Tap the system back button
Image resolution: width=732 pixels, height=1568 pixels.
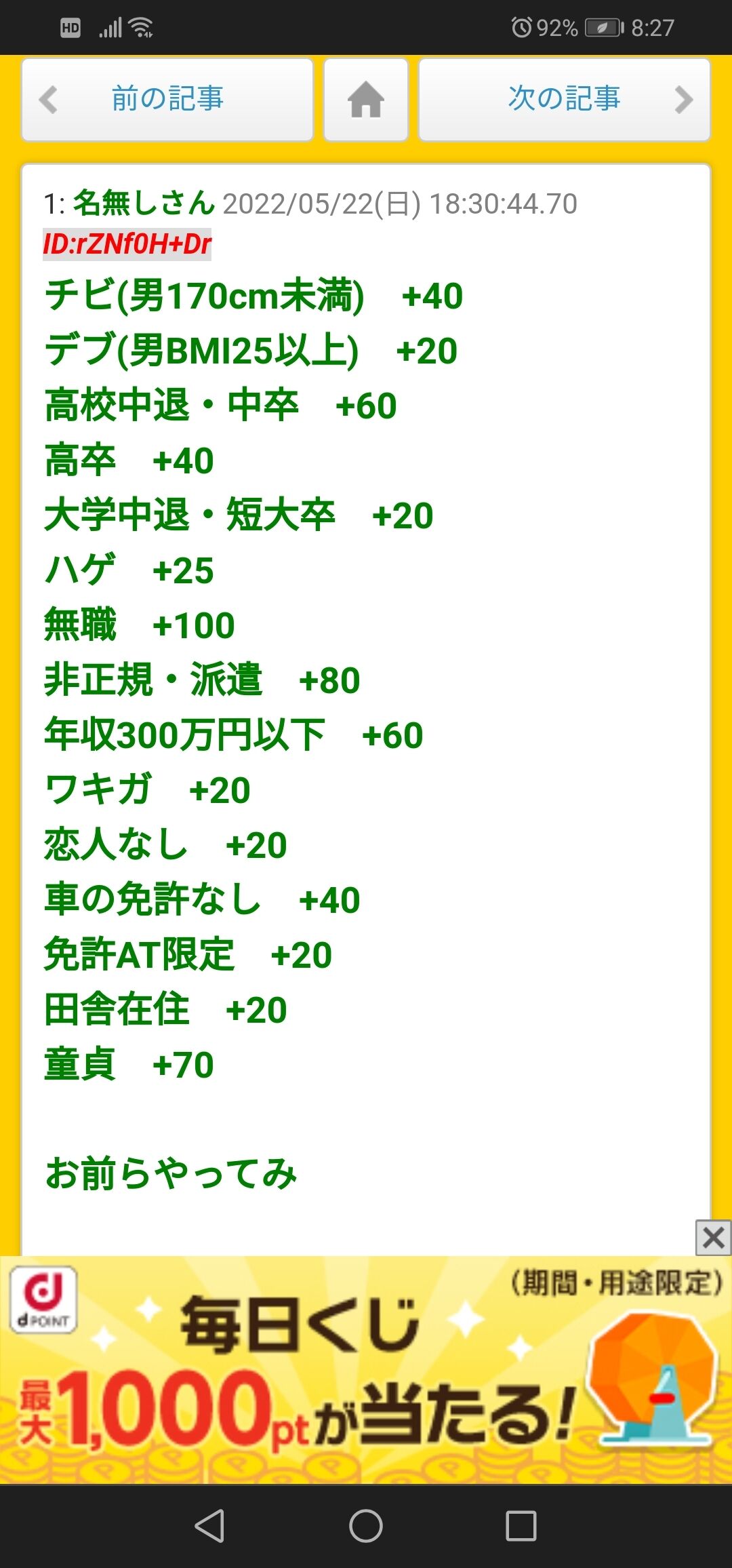(x=209, y=1526)
